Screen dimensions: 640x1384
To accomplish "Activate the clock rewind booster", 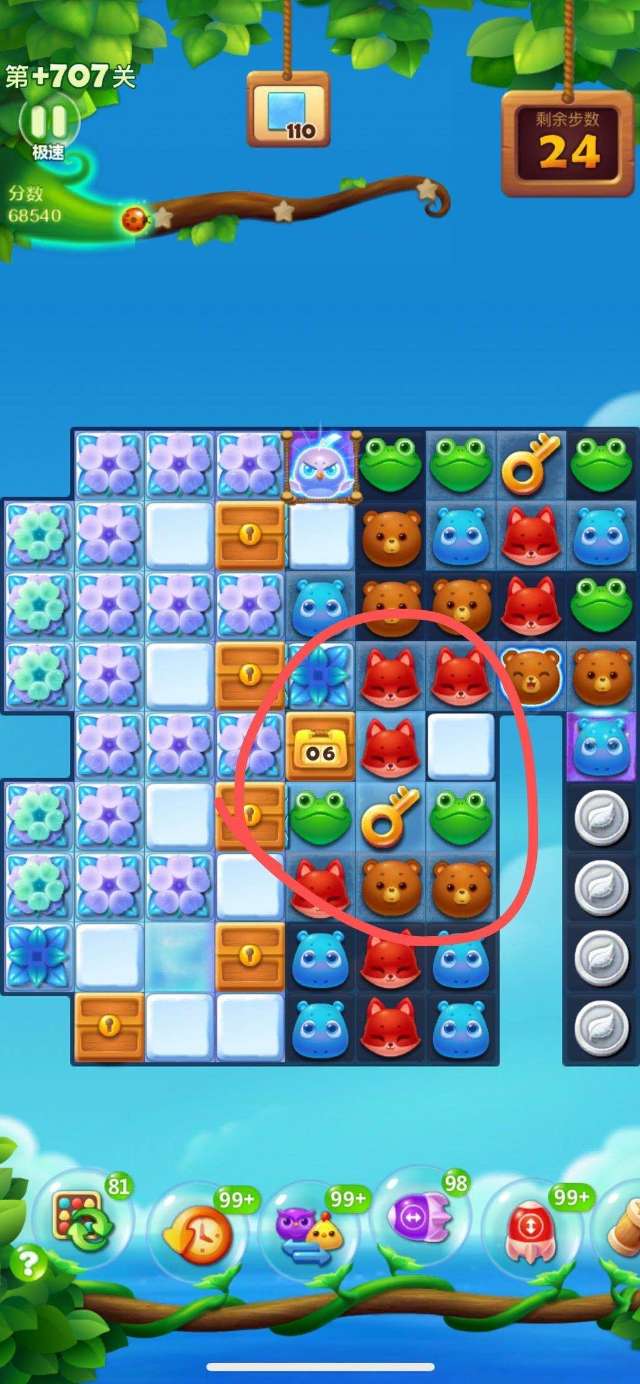I will click(x=197, y=1235).
